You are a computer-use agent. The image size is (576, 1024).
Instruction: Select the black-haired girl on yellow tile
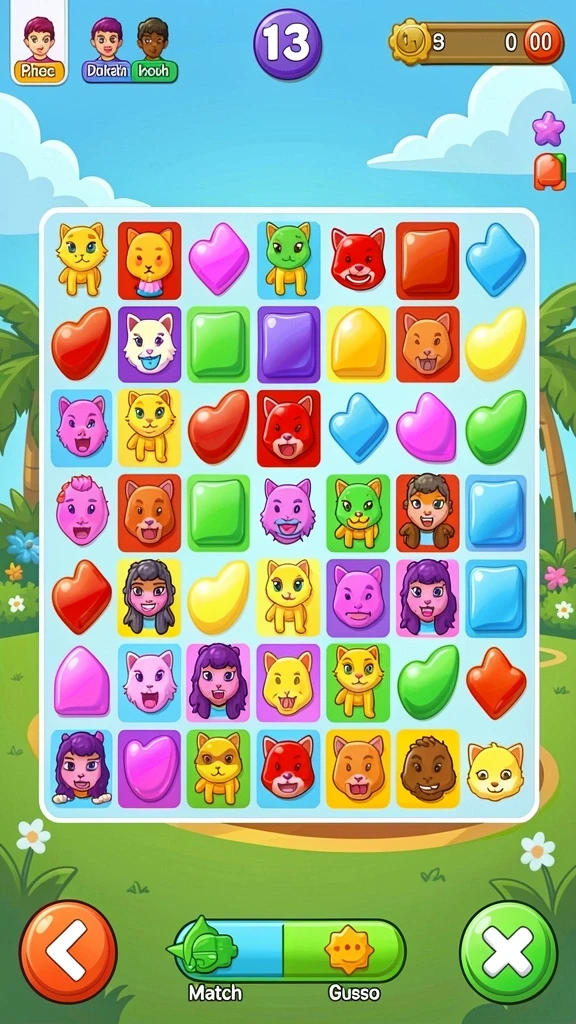point(150,598)
